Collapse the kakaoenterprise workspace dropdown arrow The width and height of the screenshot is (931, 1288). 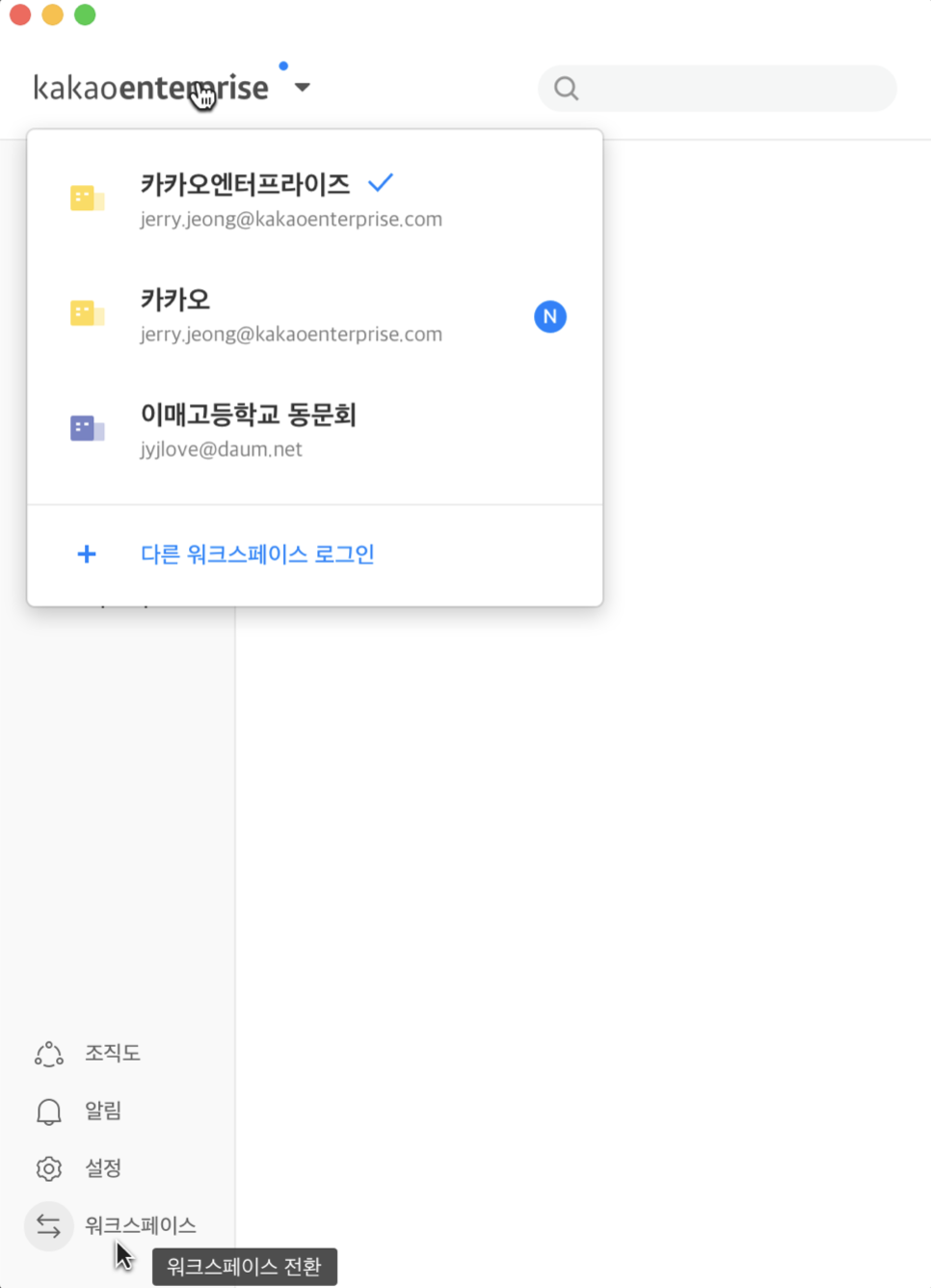(303, 88)
